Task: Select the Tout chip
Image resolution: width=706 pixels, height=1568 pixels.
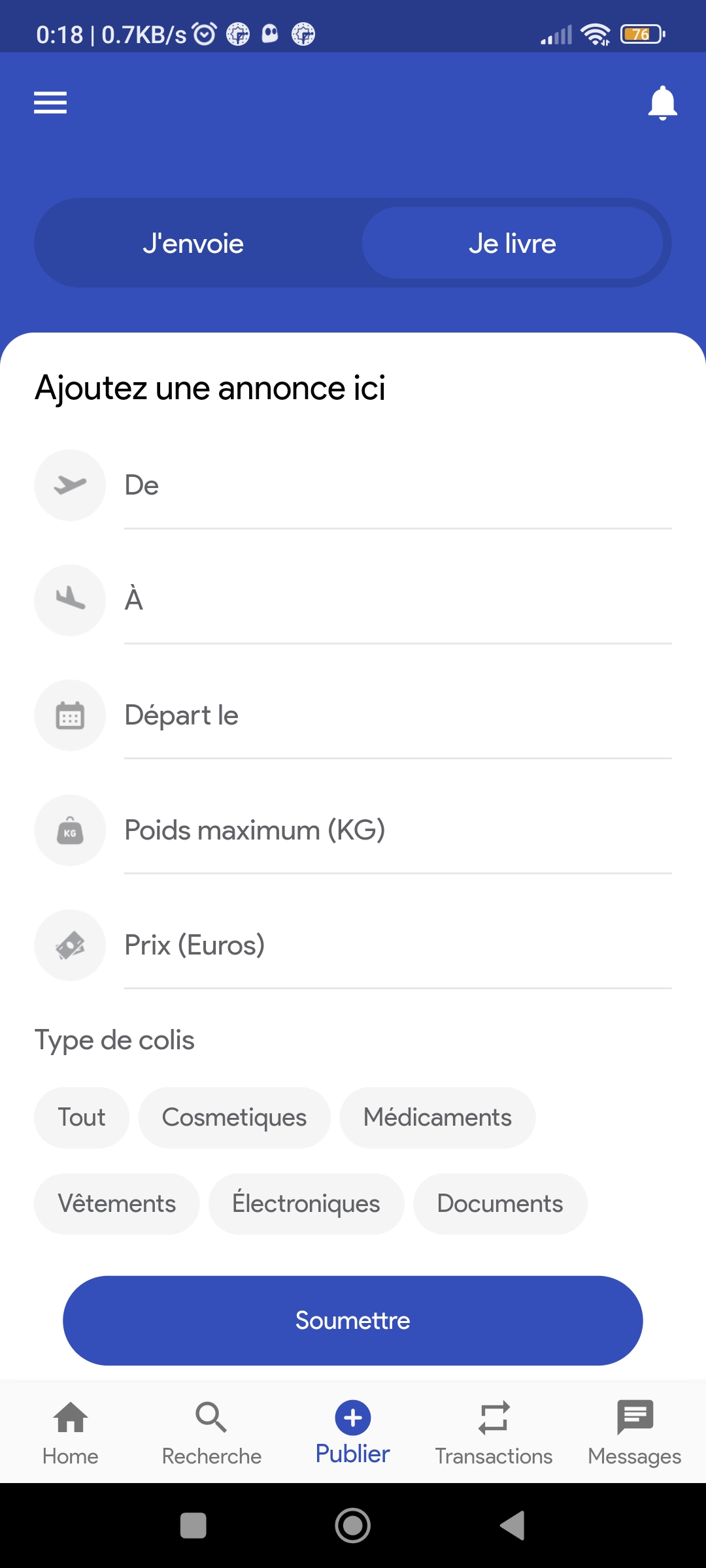Action: [82, 1118]
